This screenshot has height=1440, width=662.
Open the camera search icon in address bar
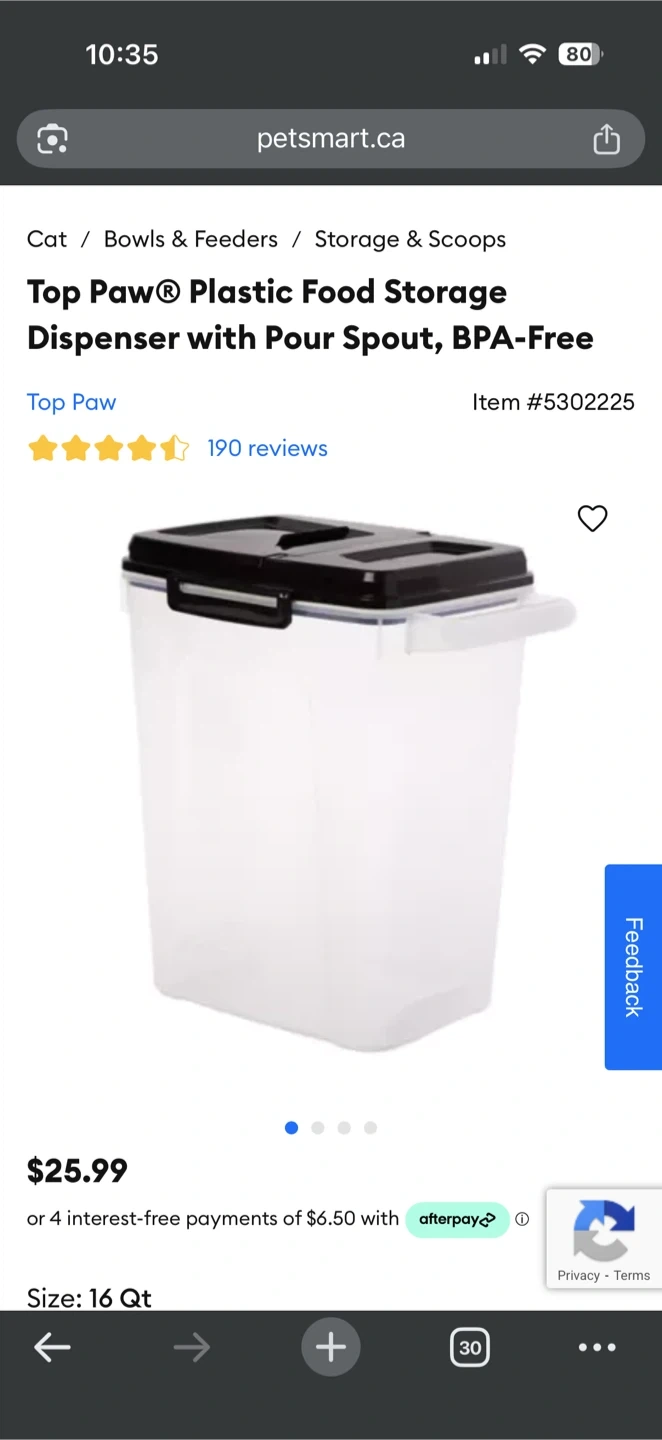pyautogui.click(x=52, y=139)
